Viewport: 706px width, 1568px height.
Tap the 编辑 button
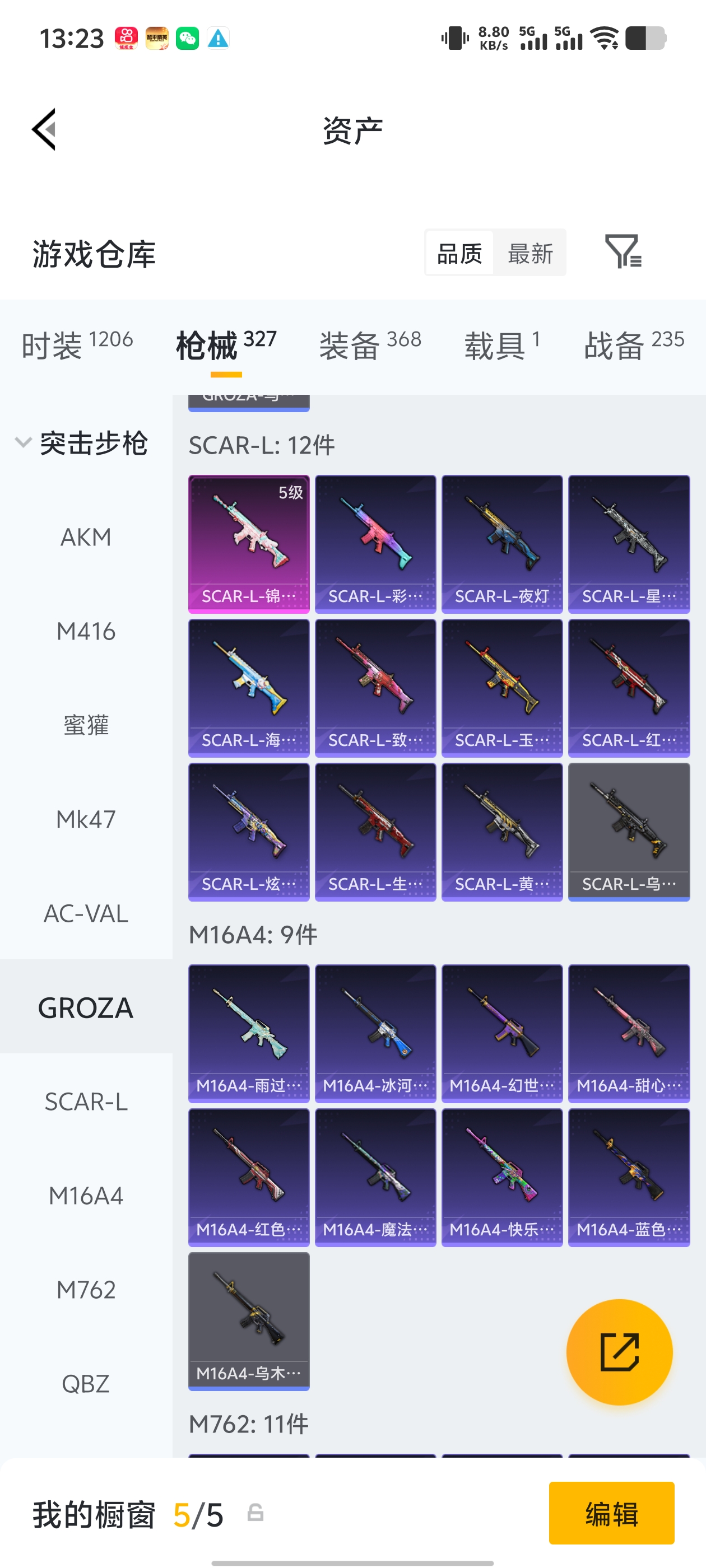tap(611, 1513)
